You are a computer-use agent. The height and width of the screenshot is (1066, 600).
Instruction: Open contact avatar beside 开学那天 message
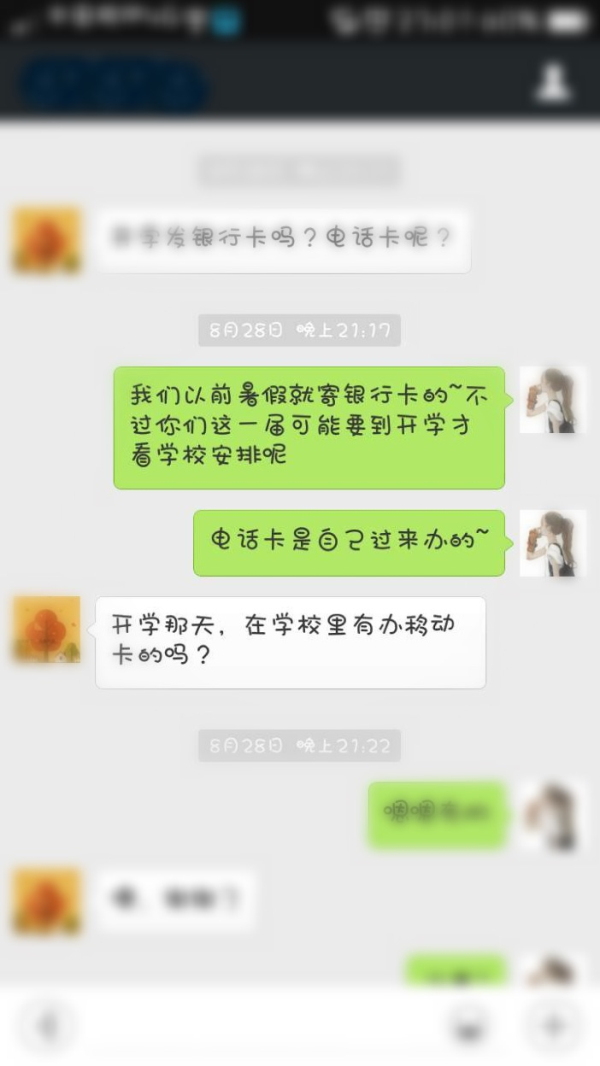(46, 630)
